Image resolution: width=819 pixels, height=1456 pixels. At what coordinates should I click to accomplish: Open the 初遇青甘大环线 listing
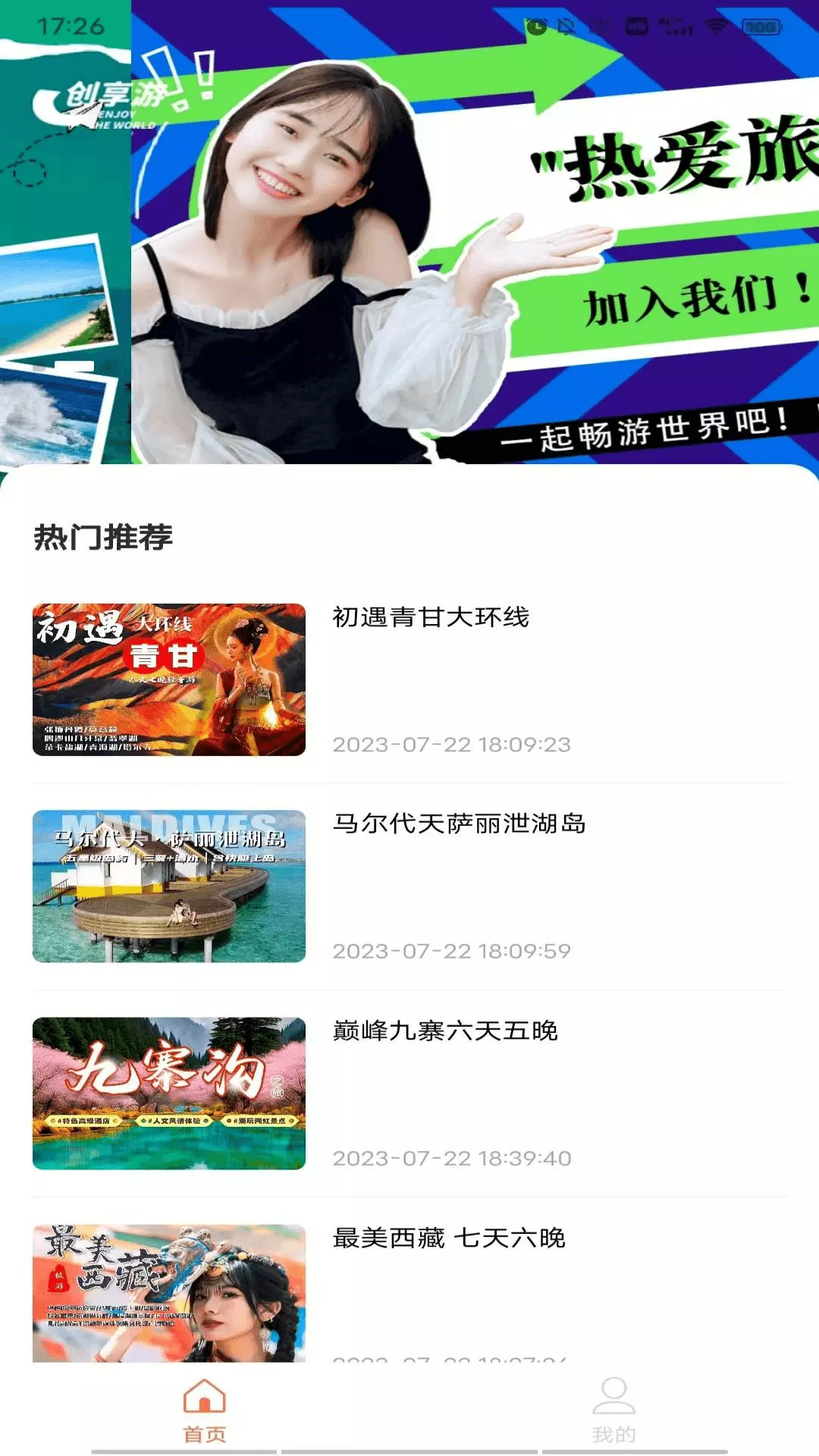tap(409, 679)
